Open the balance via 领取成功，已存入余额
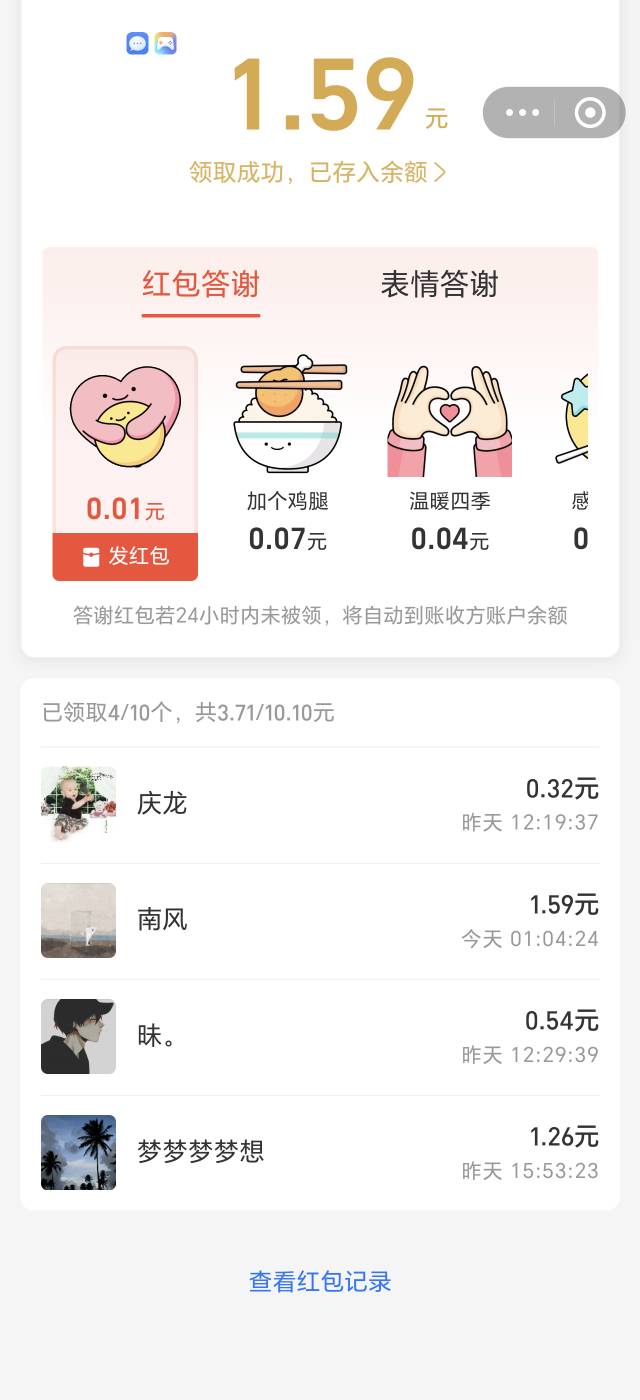640x1400 pixels. pyautogui.click(x=318, y=172)
